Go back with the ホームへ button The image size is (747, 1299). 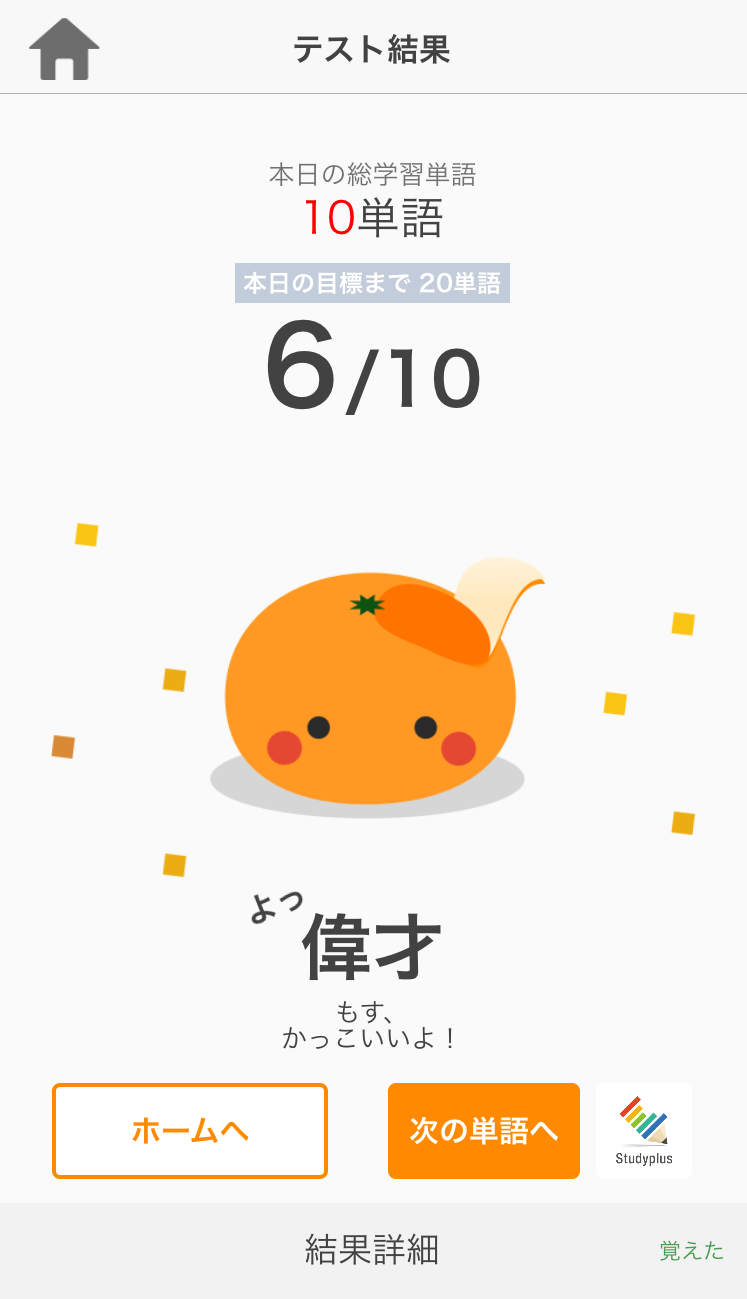pyautogui.click(x=190, y=1131)
